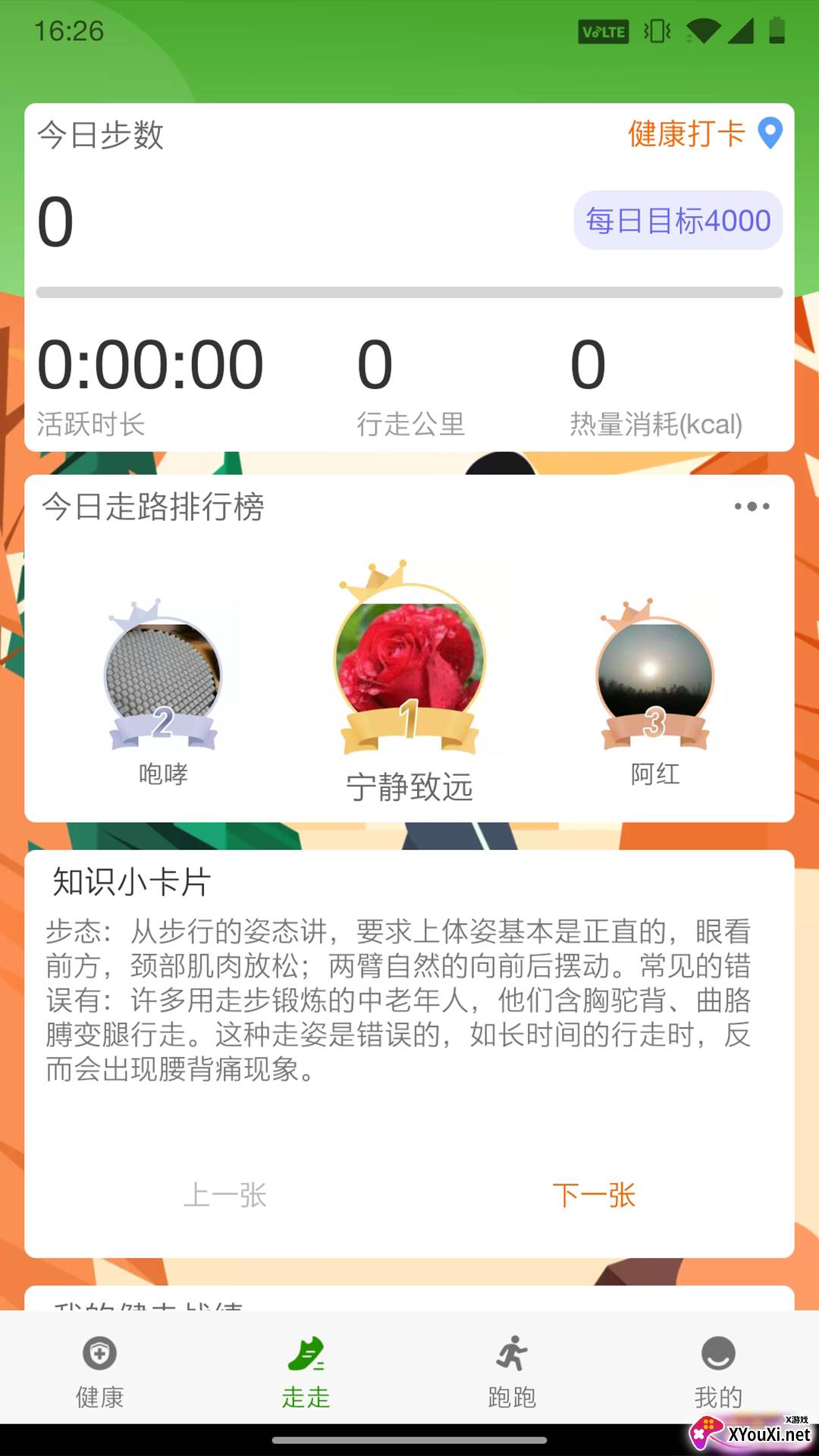Screen dimensions: 819x1456
Task: Open 健康打卡 health check-in
Action: [704, 134]
